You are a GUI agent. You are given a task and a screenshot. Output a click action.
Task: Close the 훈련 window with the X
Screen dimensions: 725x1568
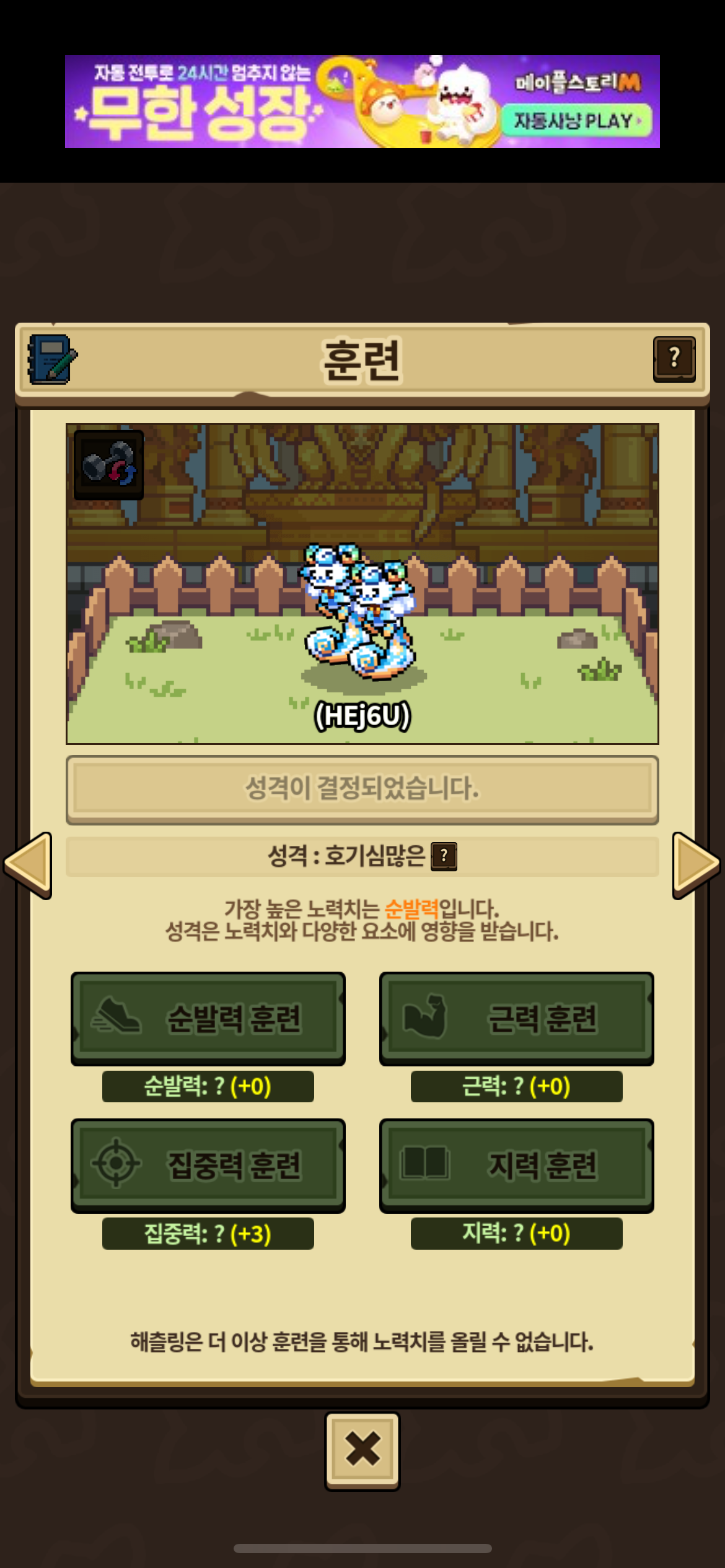362,1450
